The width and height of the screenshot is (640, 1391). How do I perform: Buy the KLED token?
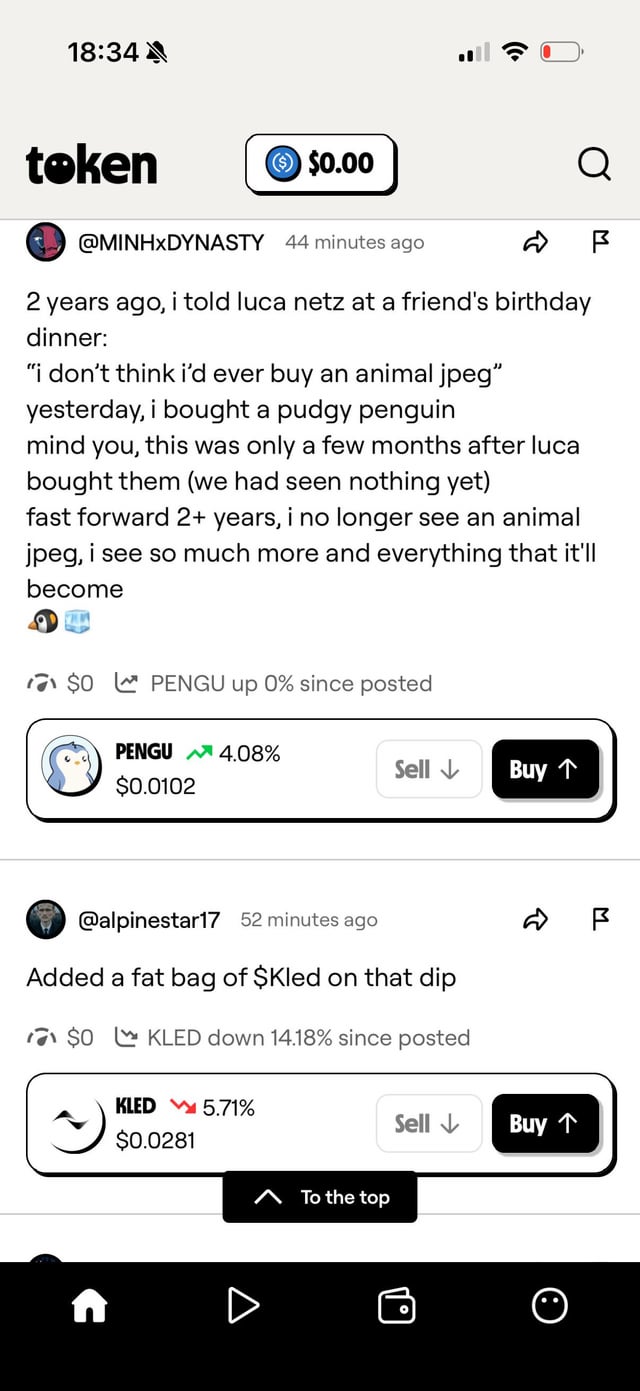tap(545, 1123)
